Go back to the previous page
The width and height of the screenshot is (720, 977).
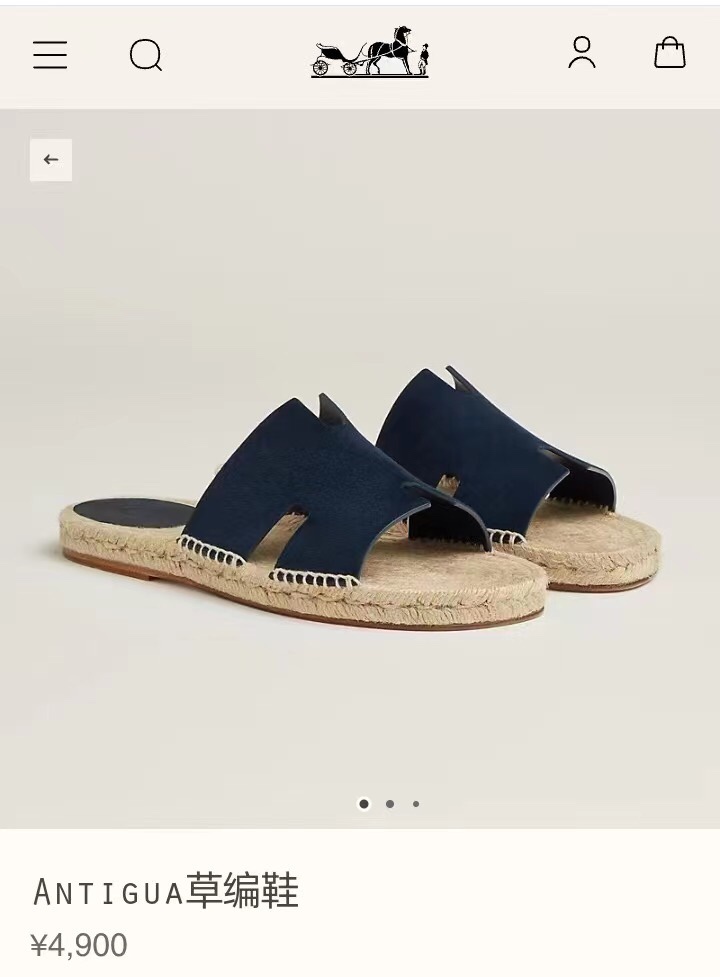coord(50,158)
